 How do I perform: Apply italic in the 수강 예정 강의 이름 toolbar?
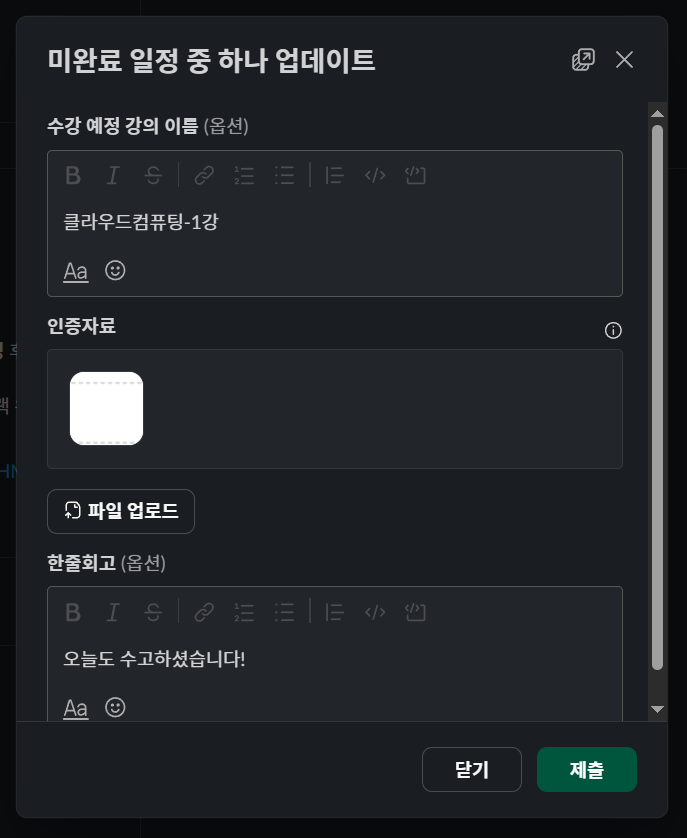coord(113,176)
